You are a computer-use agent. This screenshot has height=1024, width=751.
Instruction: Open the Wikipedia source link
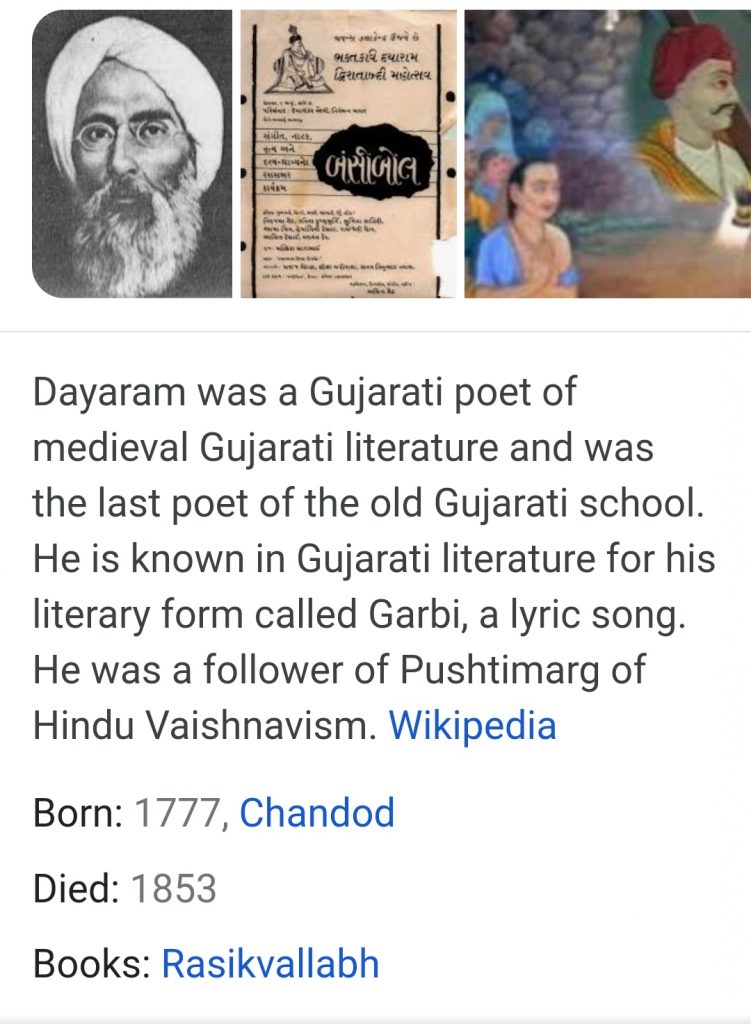click(x=471, y=725)
